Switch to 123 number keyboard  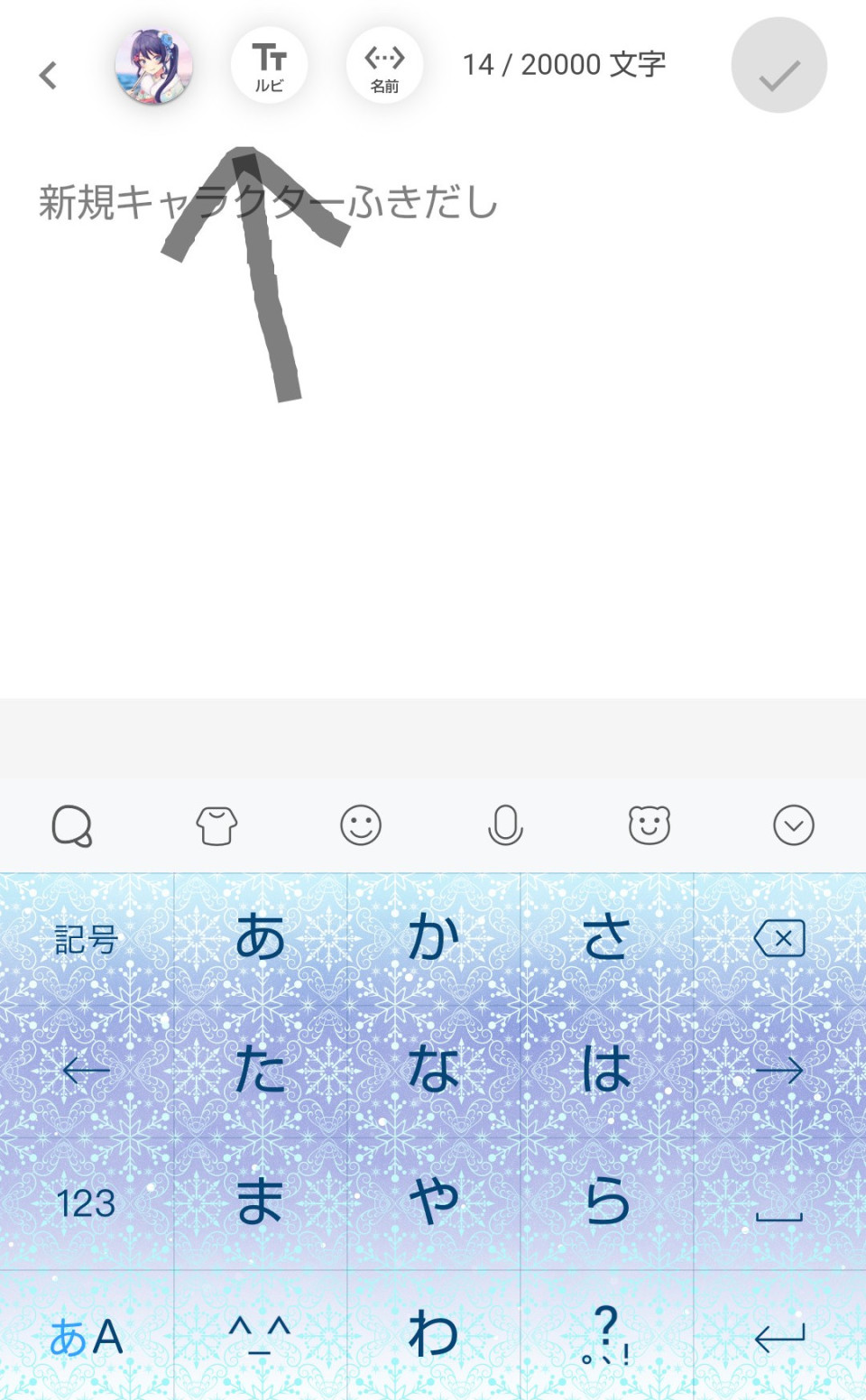pyautogui.click(x=86, y=1203)
